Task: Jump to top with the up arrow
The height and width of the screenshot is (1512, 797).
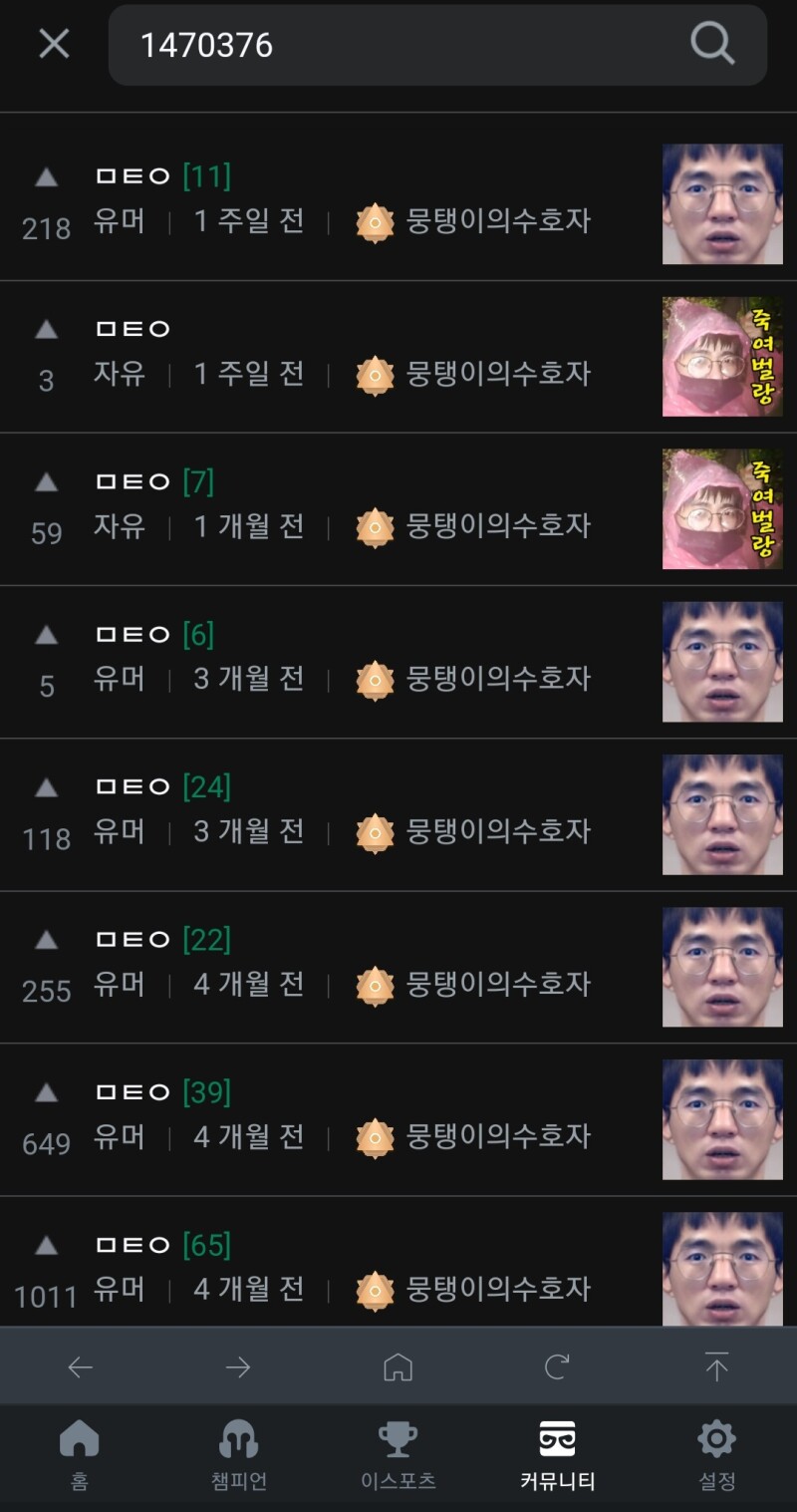Action: coord(716,1367)
